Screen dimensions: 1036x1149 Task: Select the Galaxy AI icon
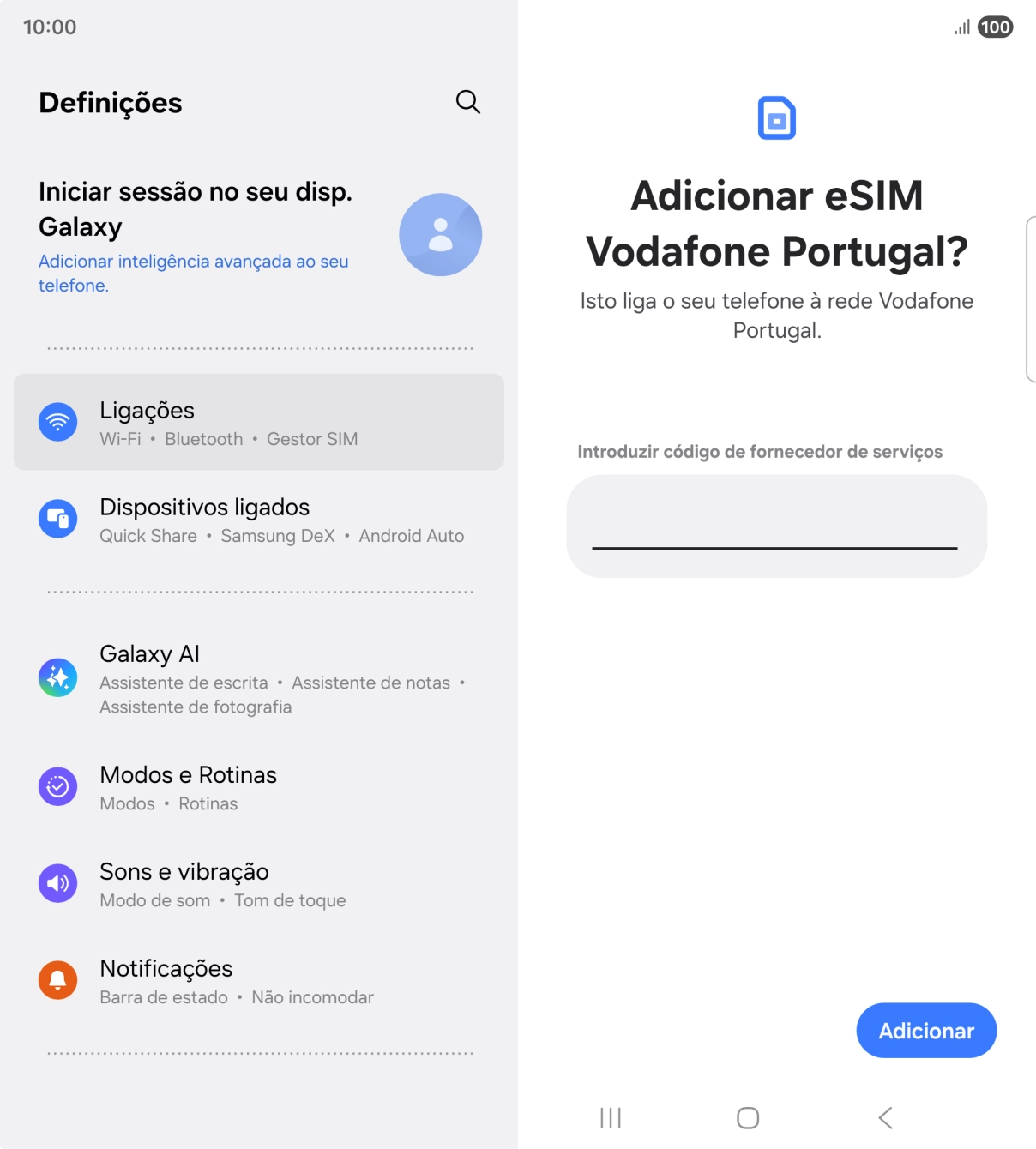[x=57, y=677]
